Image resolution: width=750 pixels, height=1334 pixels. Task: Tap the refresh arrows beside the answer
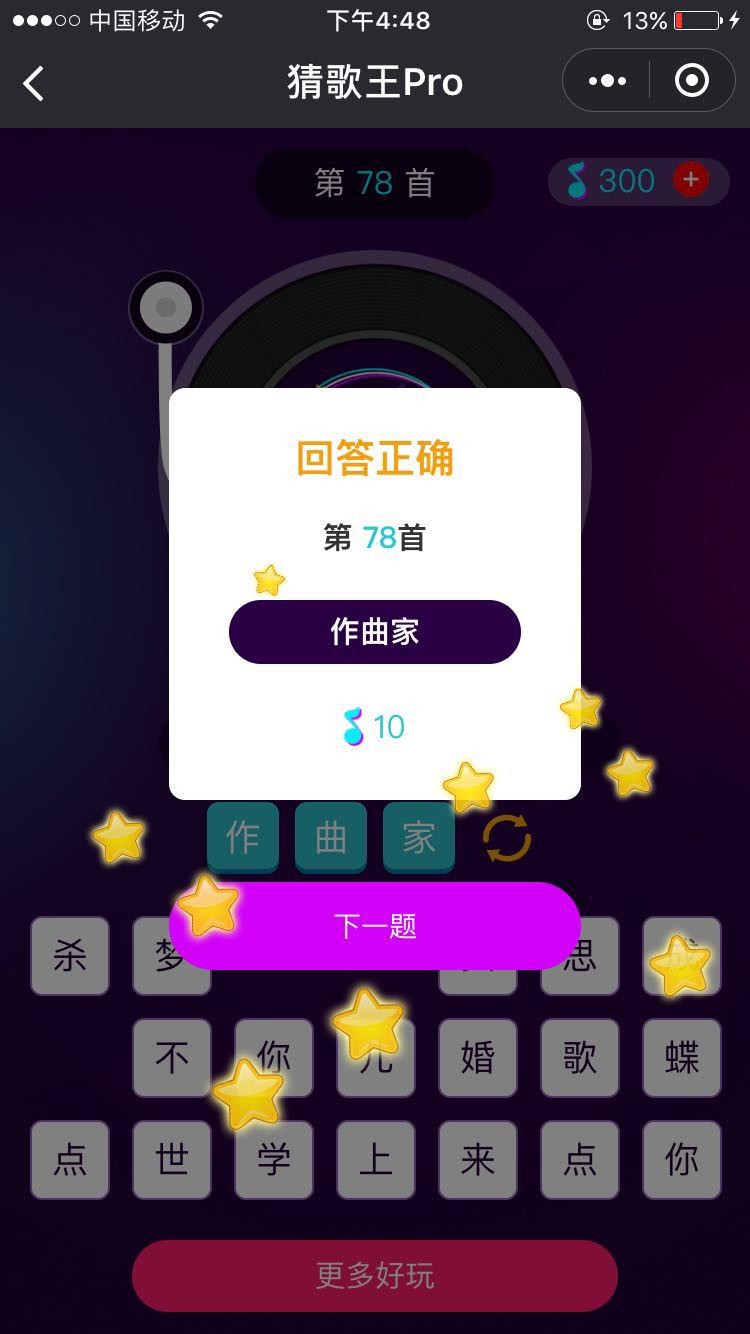point(507,838)
